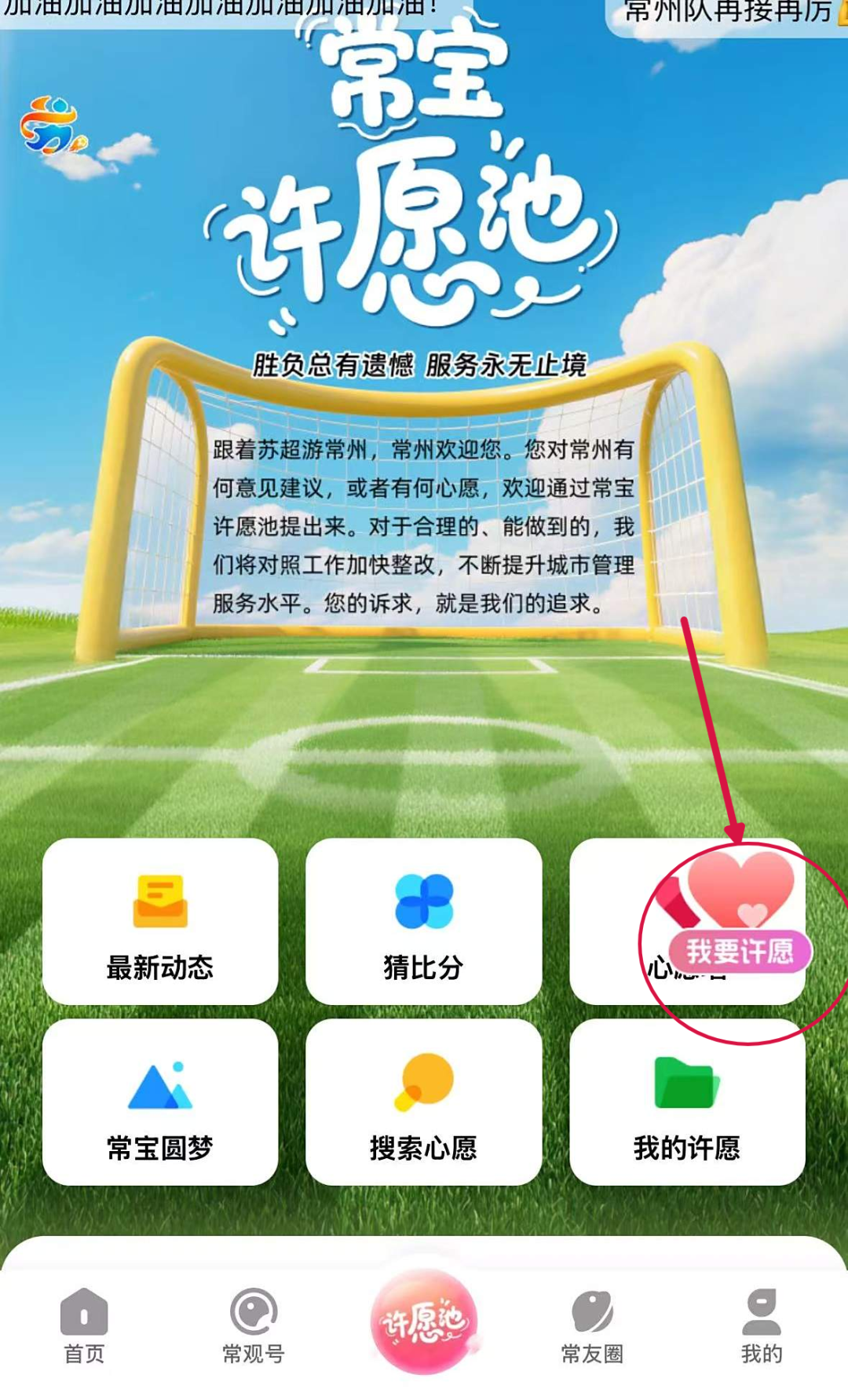Open 常宝圆梦 card
Screen dimensions: 848x1400
160,1102
